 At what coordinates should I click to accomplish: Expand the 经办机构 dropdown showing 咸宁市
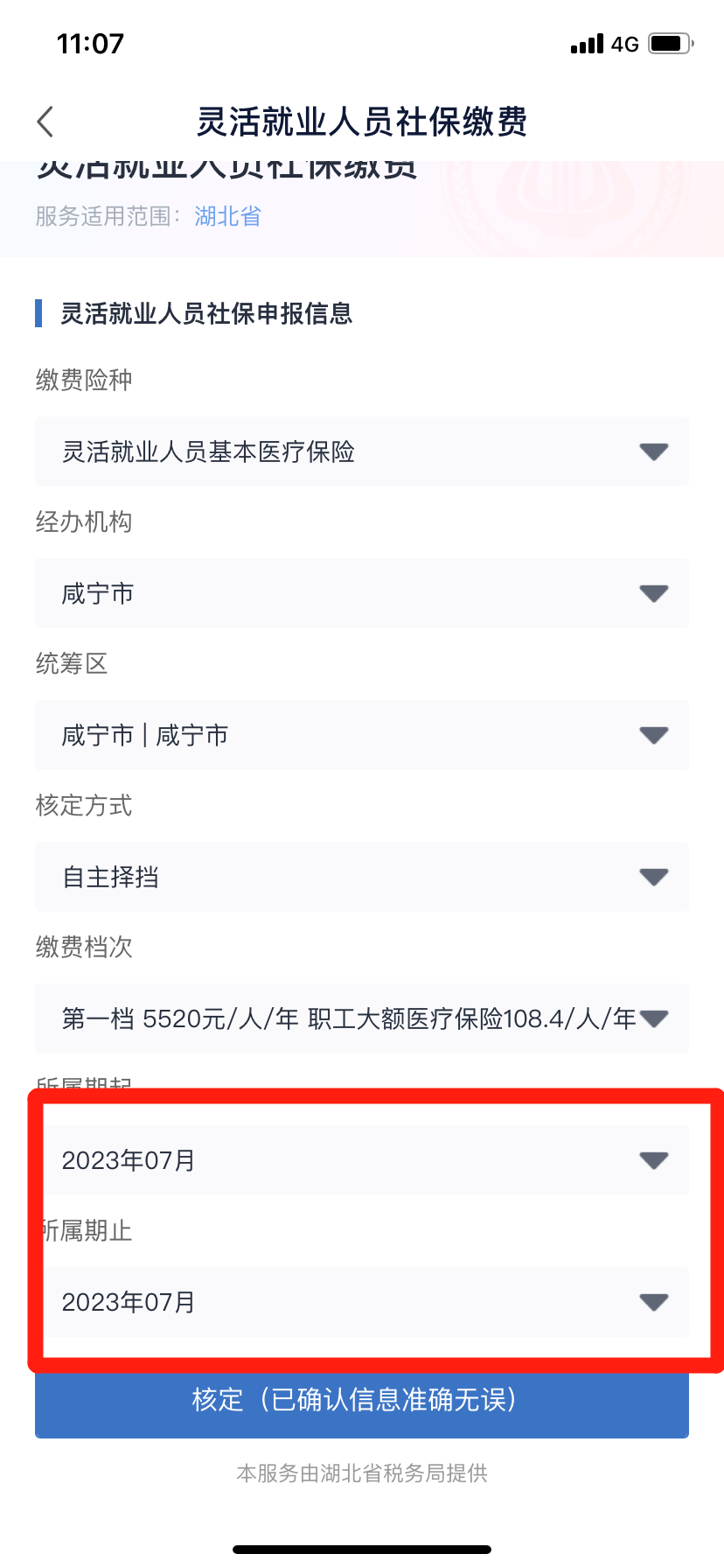pyautogui.click(x=361, y=593)
